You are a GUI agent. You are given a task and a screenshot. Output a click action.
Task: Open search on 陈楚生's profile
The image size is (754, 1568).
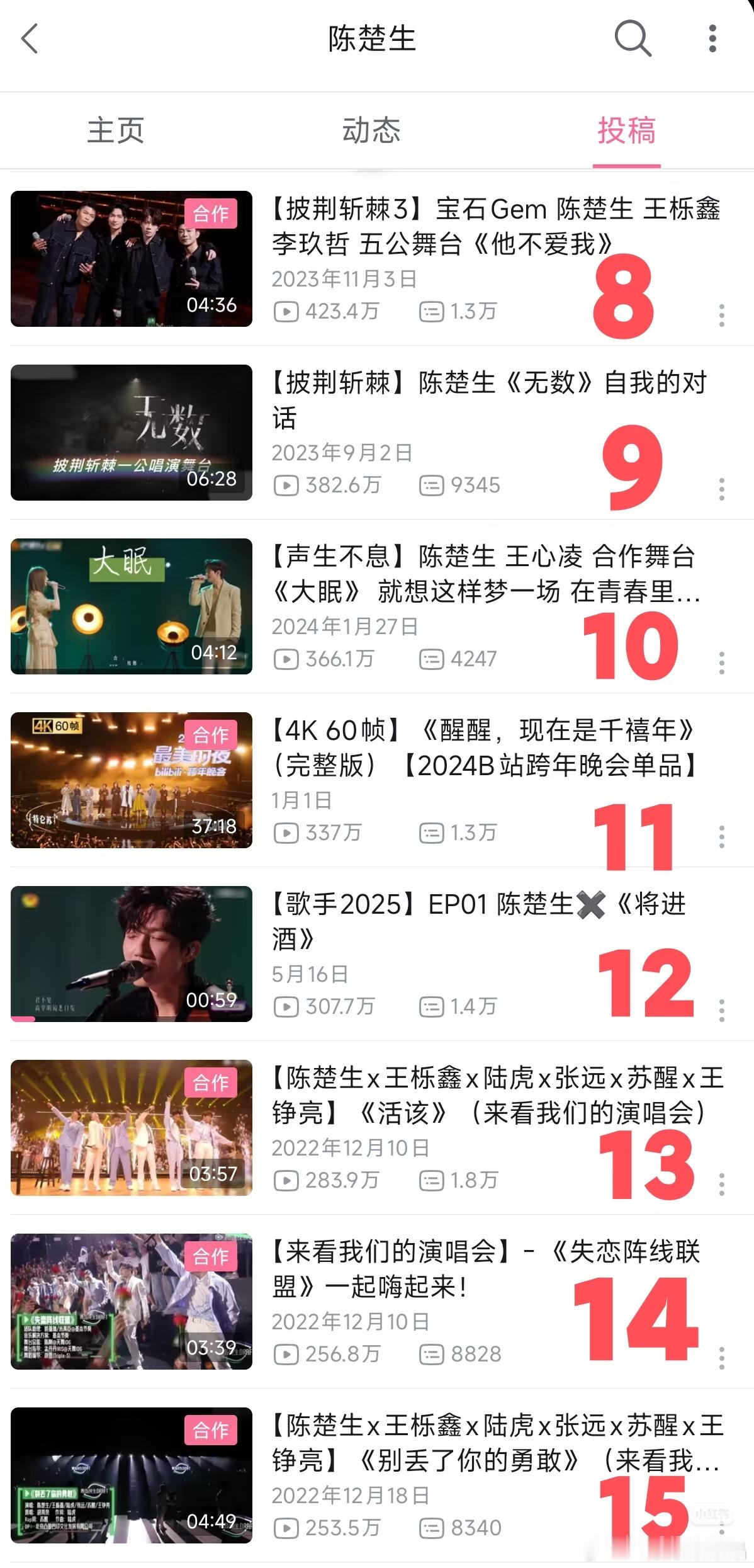tap(632, 39)
